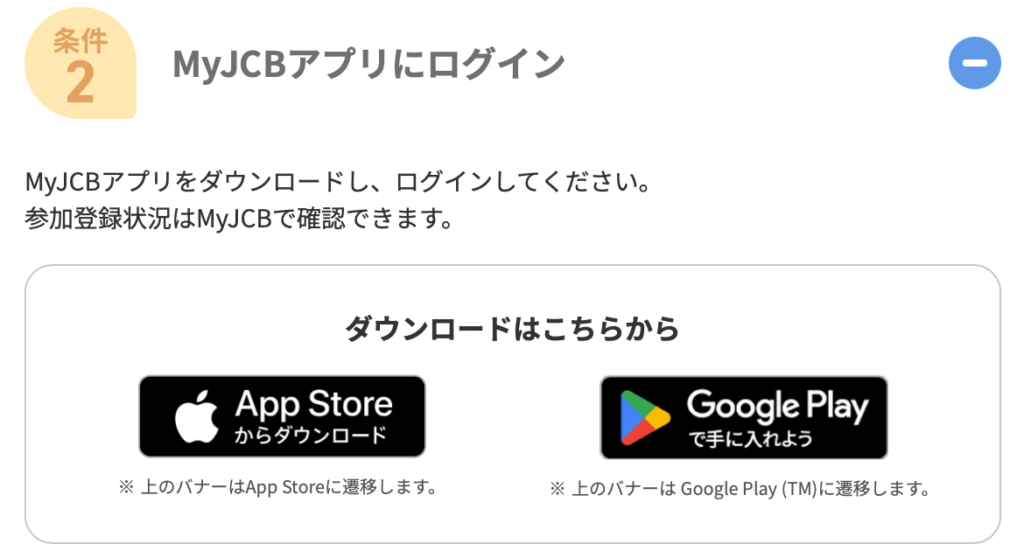Collapse the 条件2 MyJCBアプリにログイン section
Image resolution: width=1024 pixels, height=558 pixels.
[x=974, y=63]
